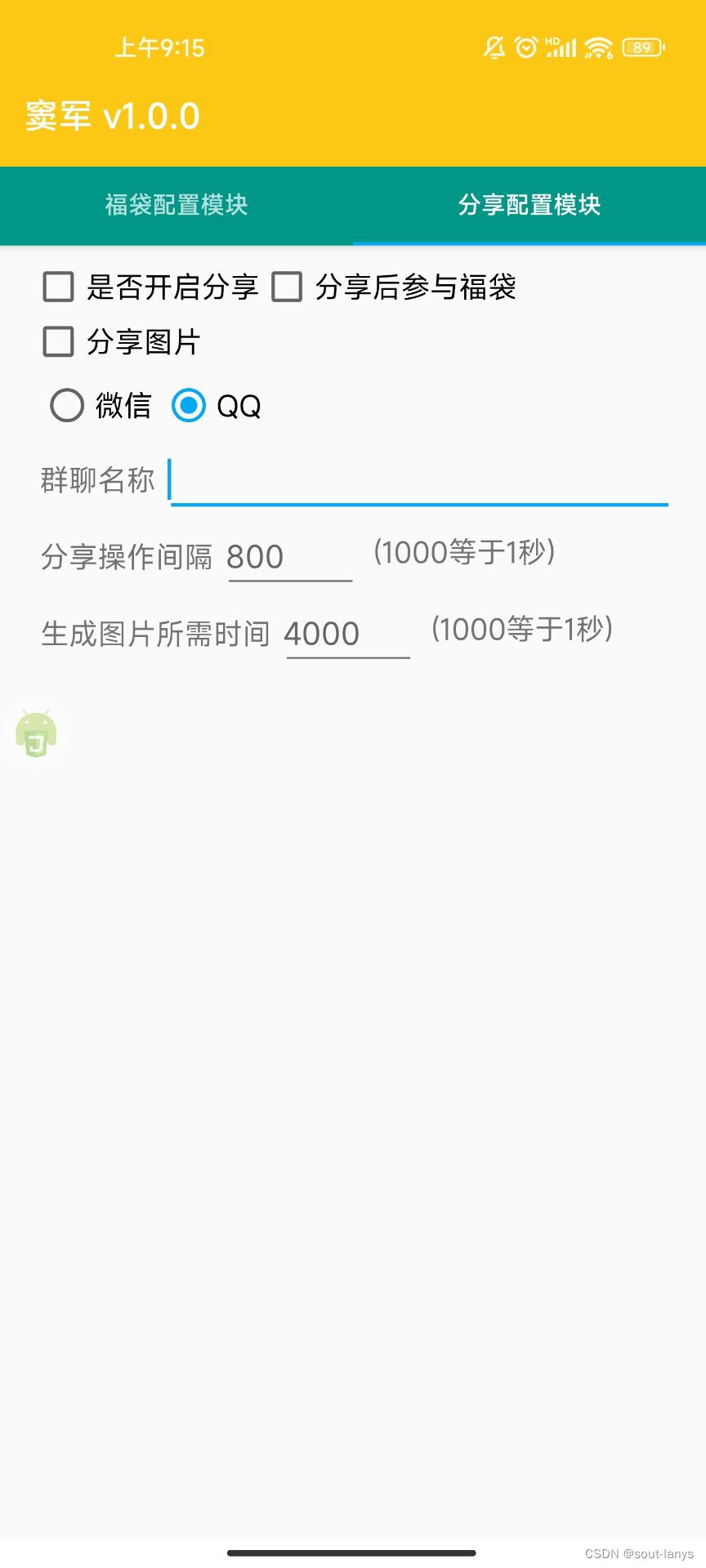
Task: Tap the navigation gesture bar at bottom
Action: (353, 1550)
